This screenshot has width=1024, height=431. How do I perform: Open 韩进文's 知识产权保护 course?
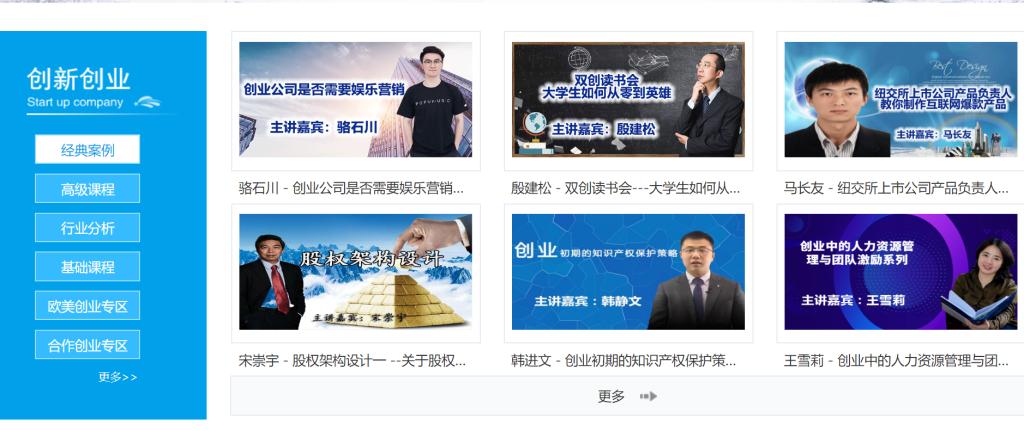pos(628,271)
